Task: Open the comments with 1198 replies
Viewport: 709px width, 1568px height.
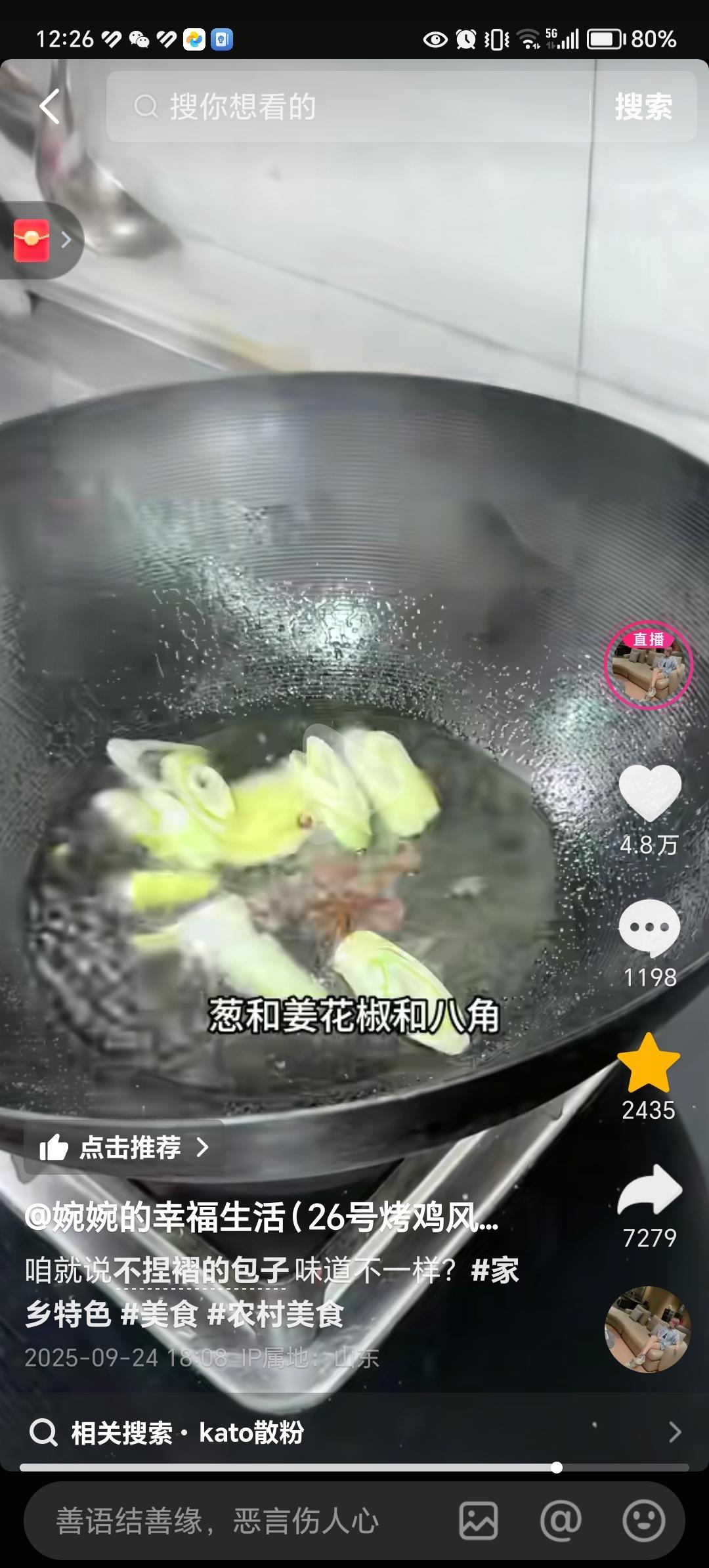Action: (650, 928)
